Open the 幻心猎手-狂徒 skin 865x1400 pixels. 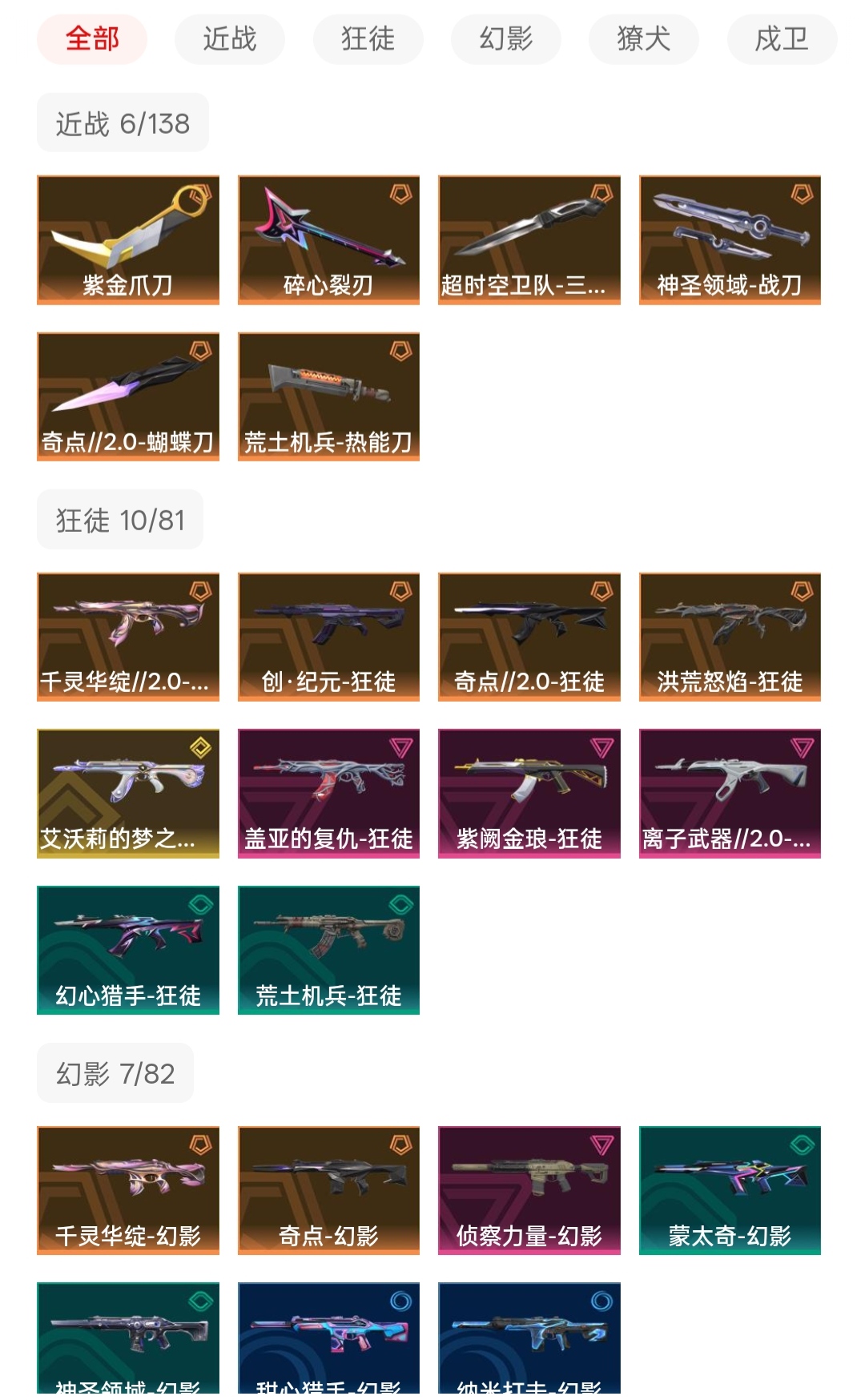point(128,950)
